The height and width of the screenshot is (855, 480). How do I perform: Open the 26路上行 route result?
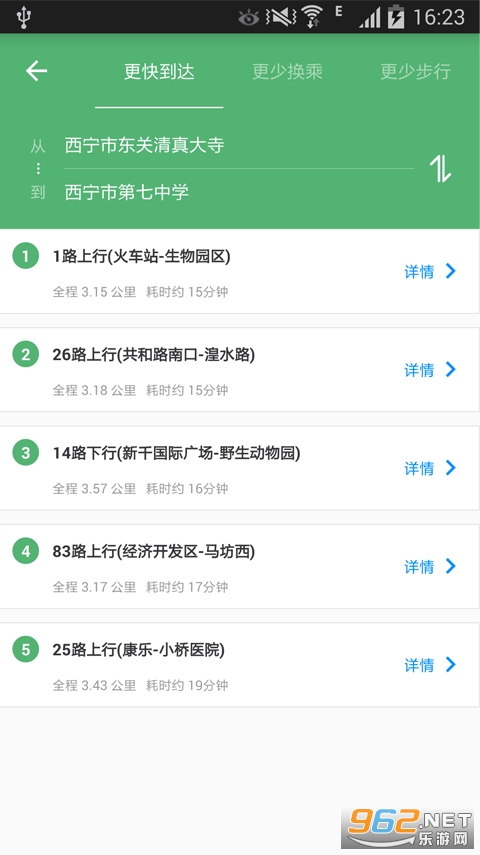[239, 370]
